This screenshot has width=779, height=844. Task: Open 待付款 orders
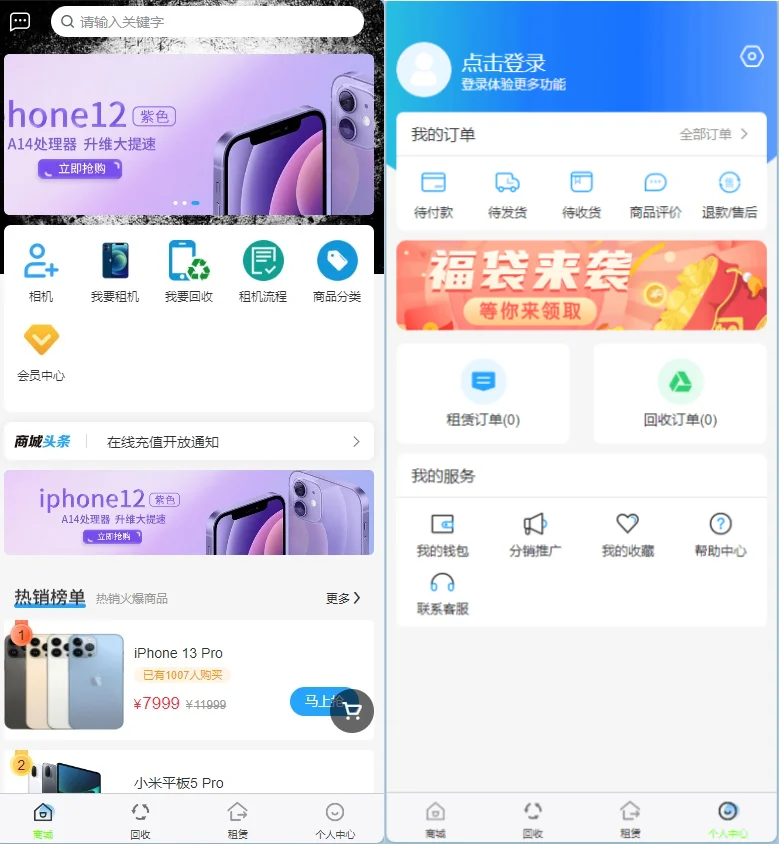(433, 194)
